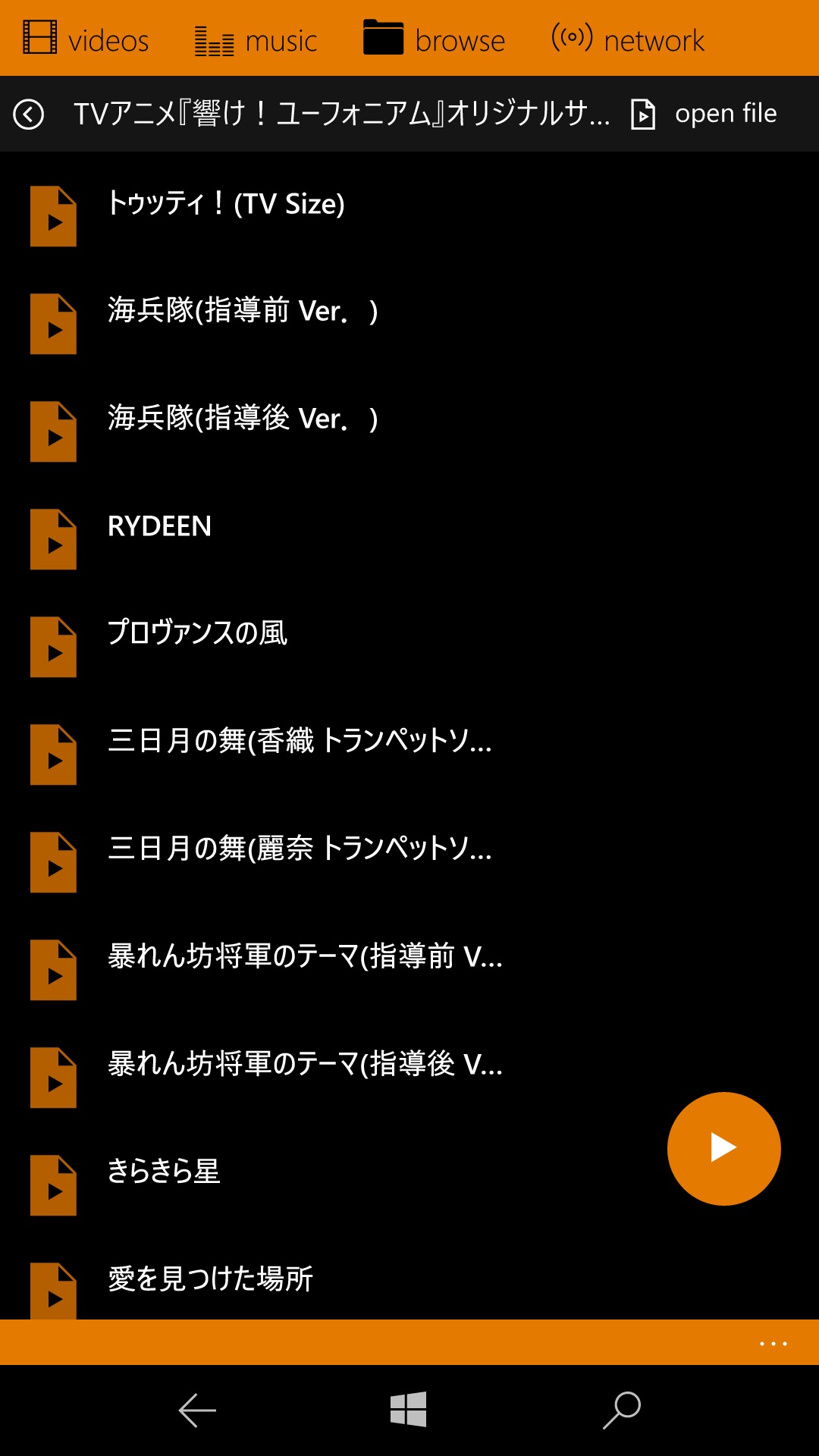Switch to the videos tab

point(86,39)
